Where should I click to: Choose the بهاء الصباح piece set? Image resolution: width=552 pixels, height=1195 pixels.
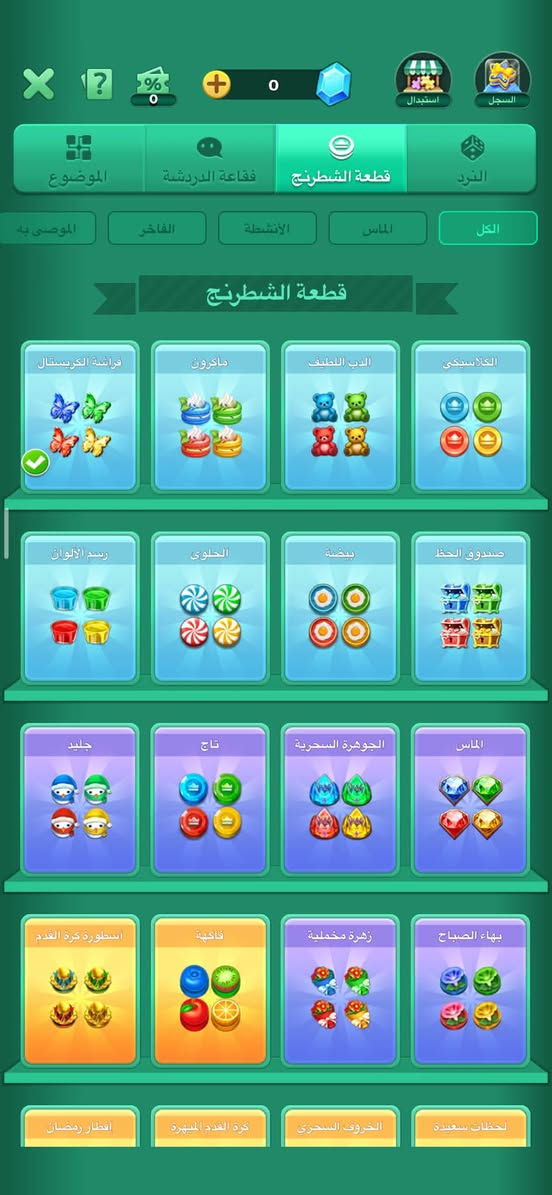click(470, 990)
